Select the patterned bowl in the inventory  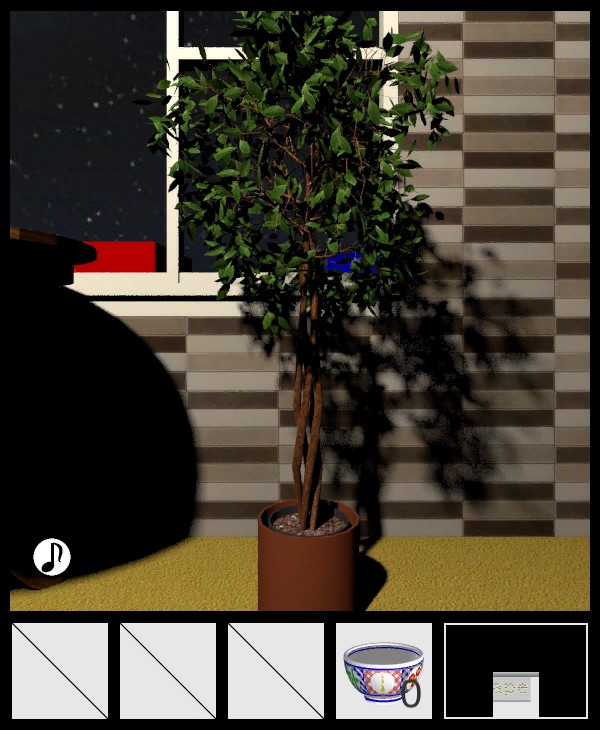tap(383, 671)
